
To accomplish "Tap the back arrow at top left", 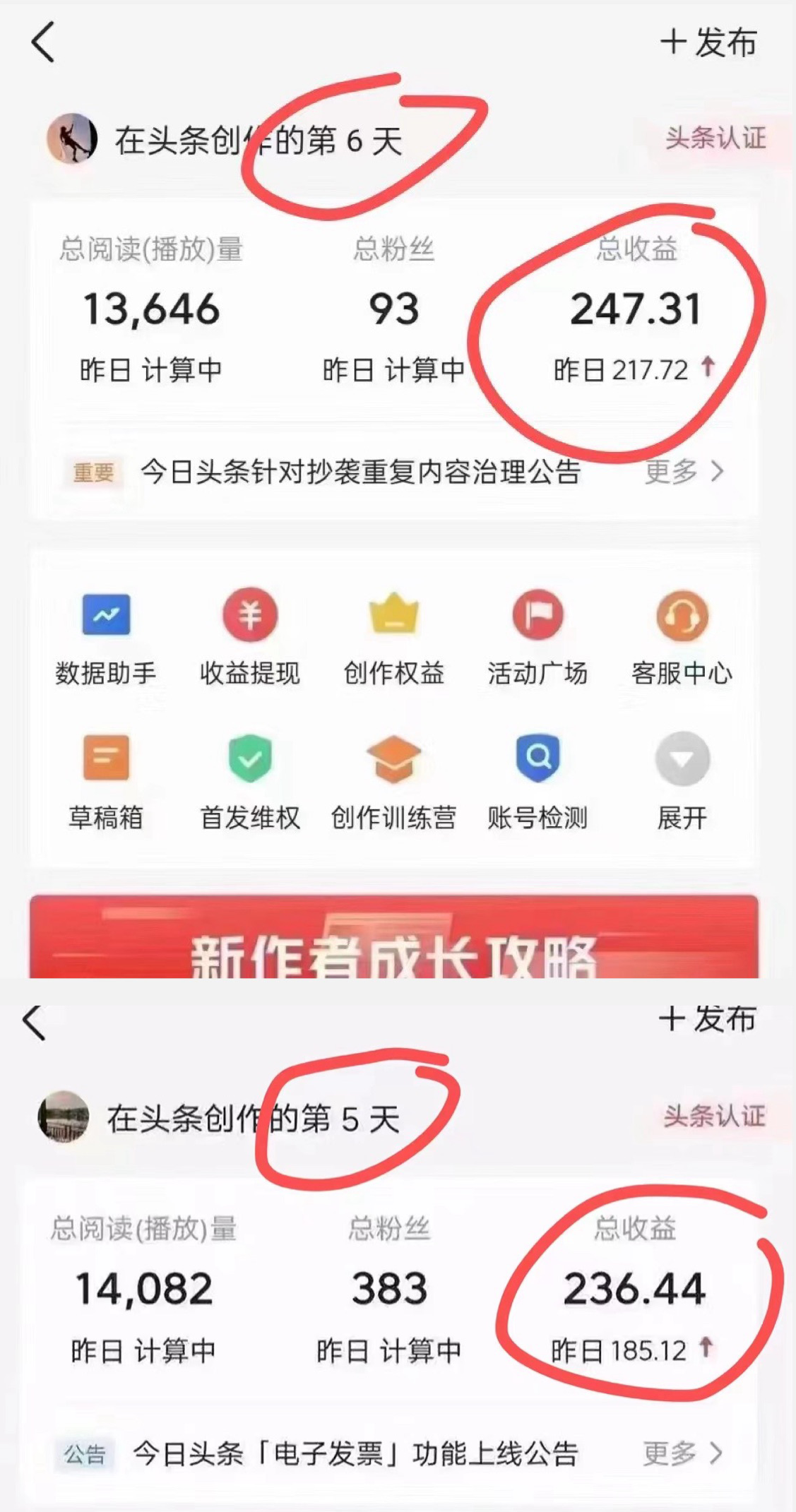I will coord(42,42).
